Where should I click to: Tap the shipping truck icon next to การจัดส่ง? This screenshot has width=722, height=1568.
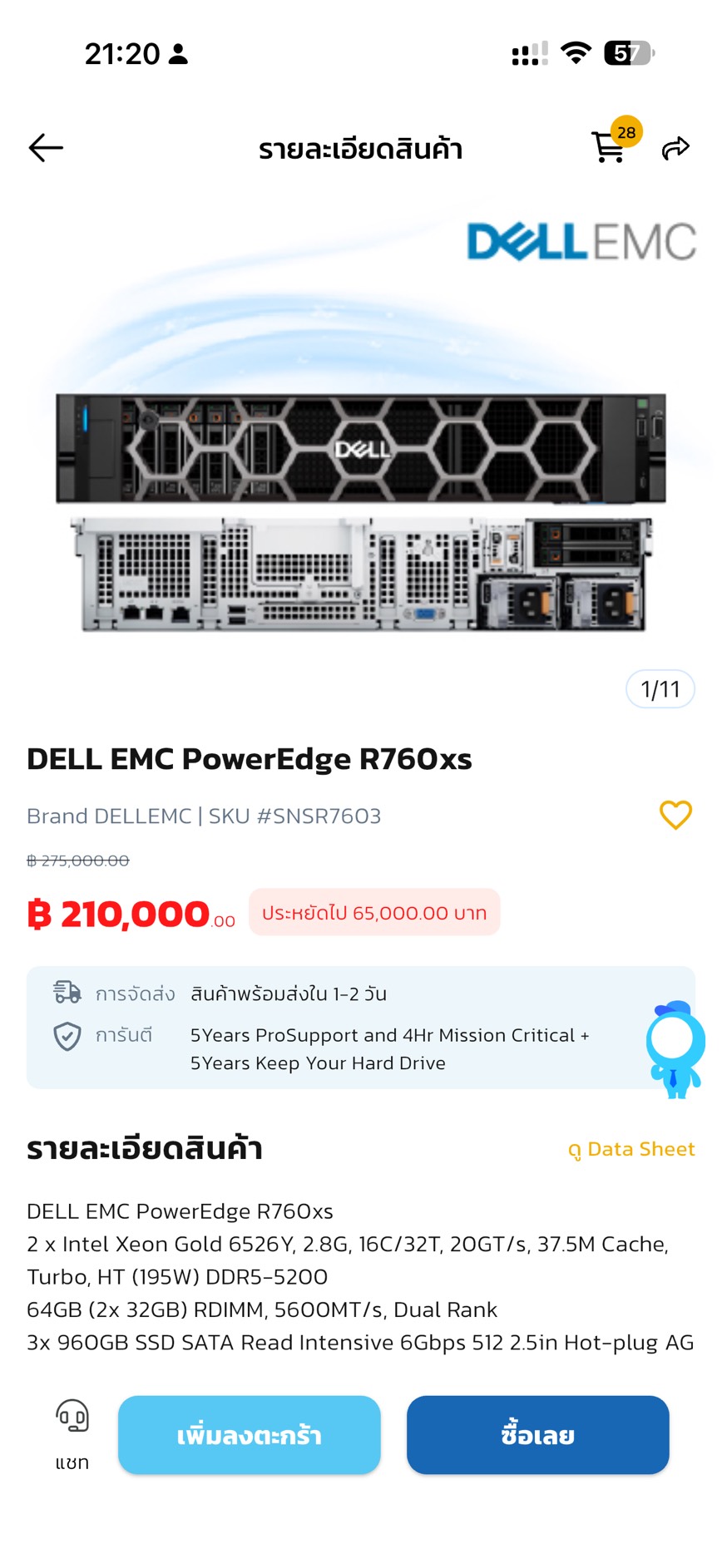67,994
